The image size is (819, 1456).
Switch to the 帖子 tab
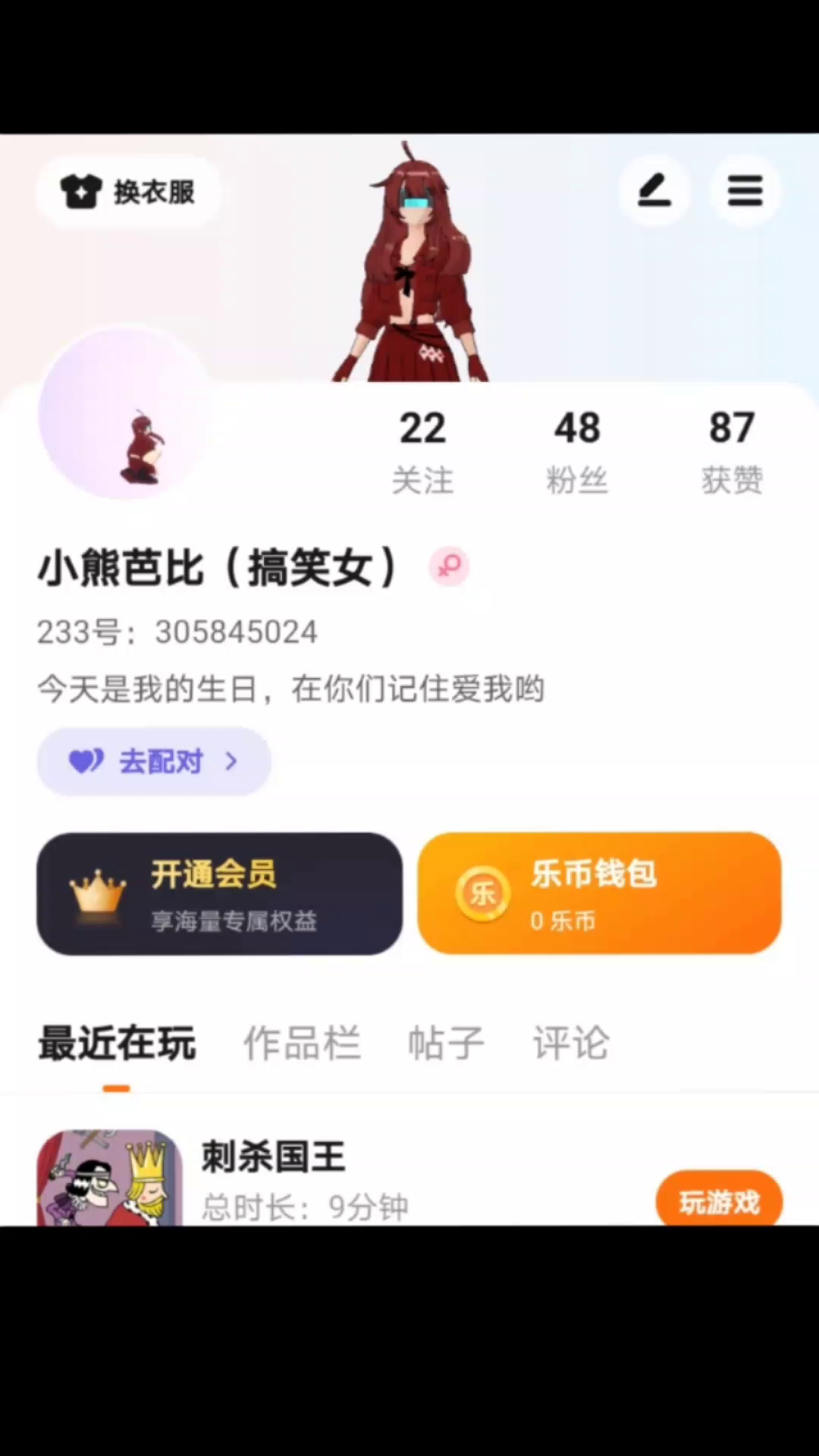coord(446,1043)
